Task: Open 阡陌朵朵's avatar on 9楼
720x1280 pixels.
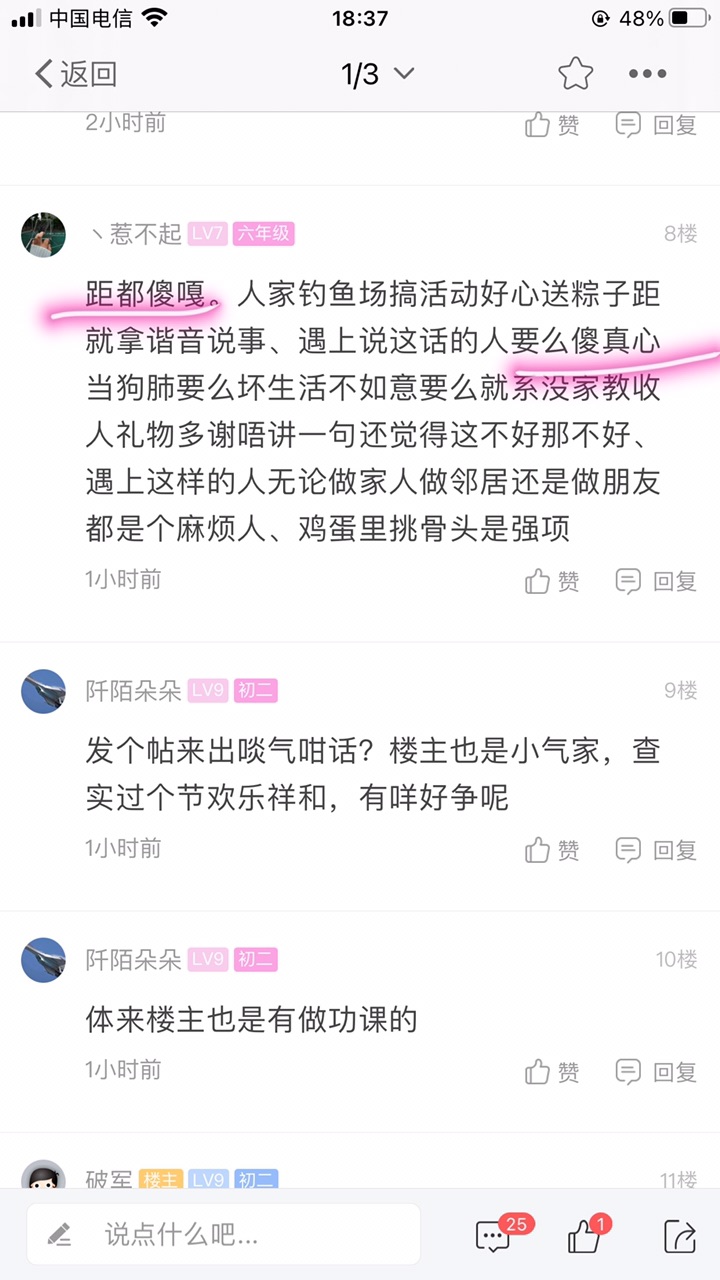Action: click(43, 691)
